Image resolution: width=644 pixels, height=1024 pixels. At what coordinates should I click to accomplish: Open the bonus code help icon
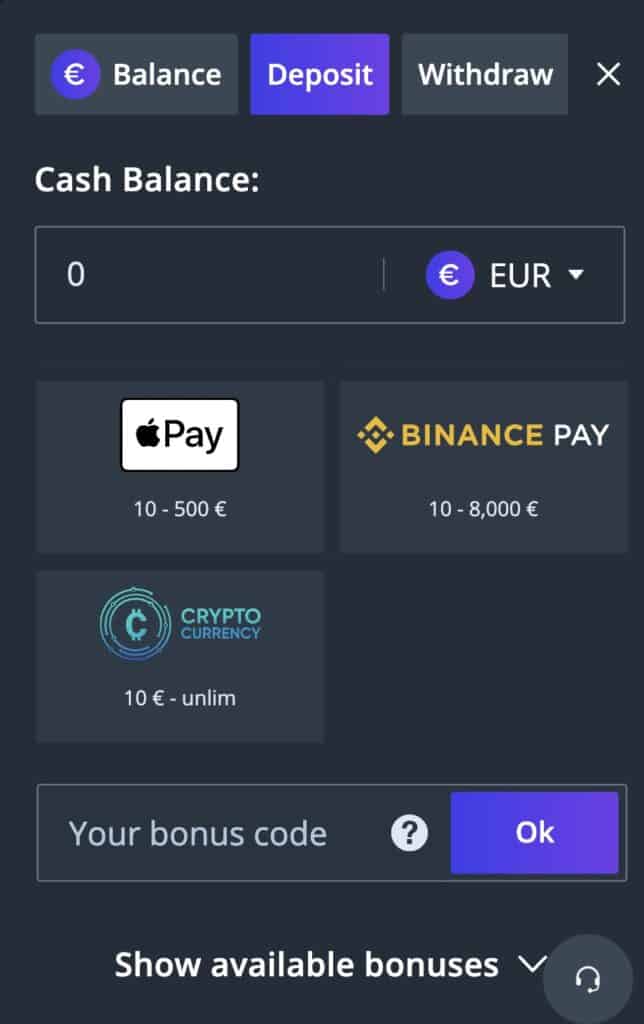tap(409, 833)
